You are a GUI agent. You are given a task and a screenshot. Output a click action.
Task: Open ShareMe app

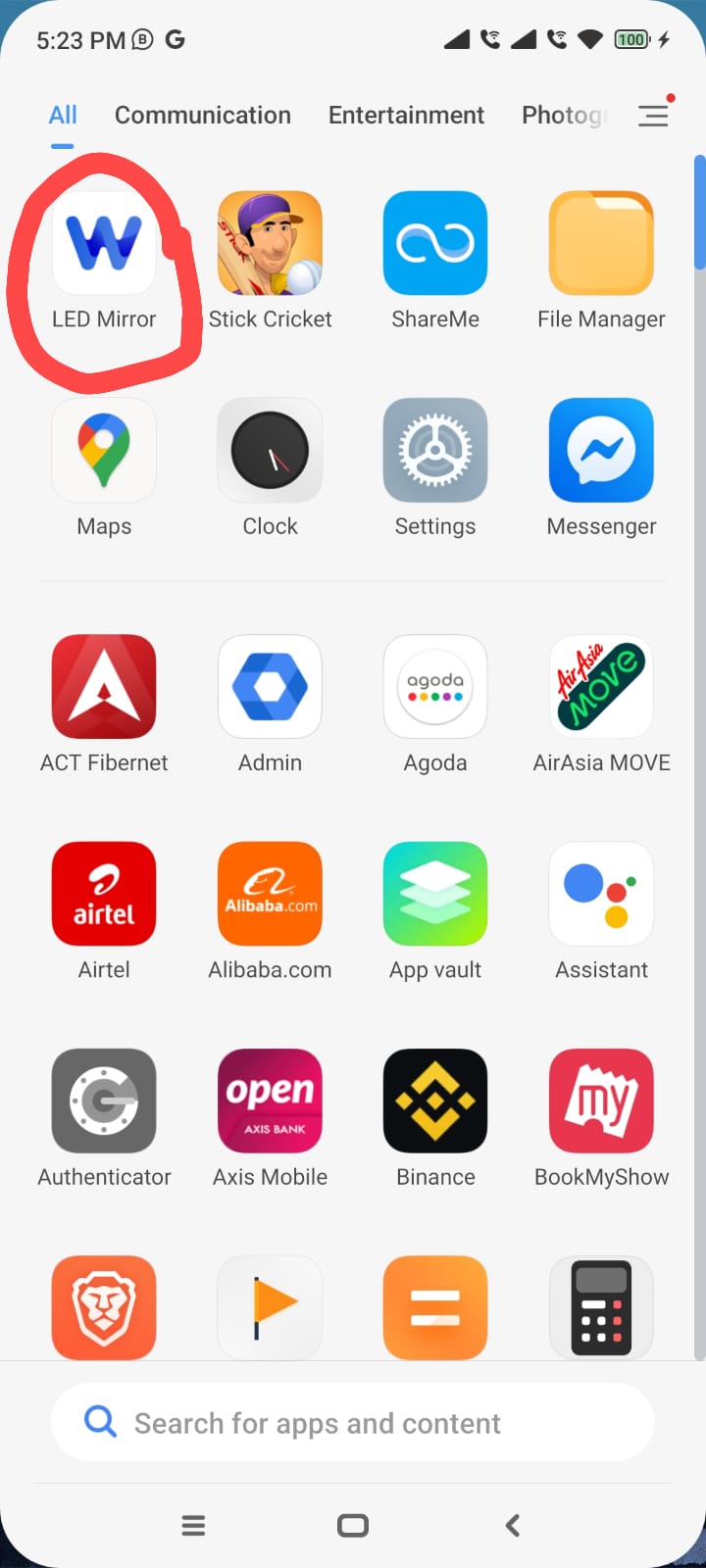pyautogui.click(x=435, y=243)
